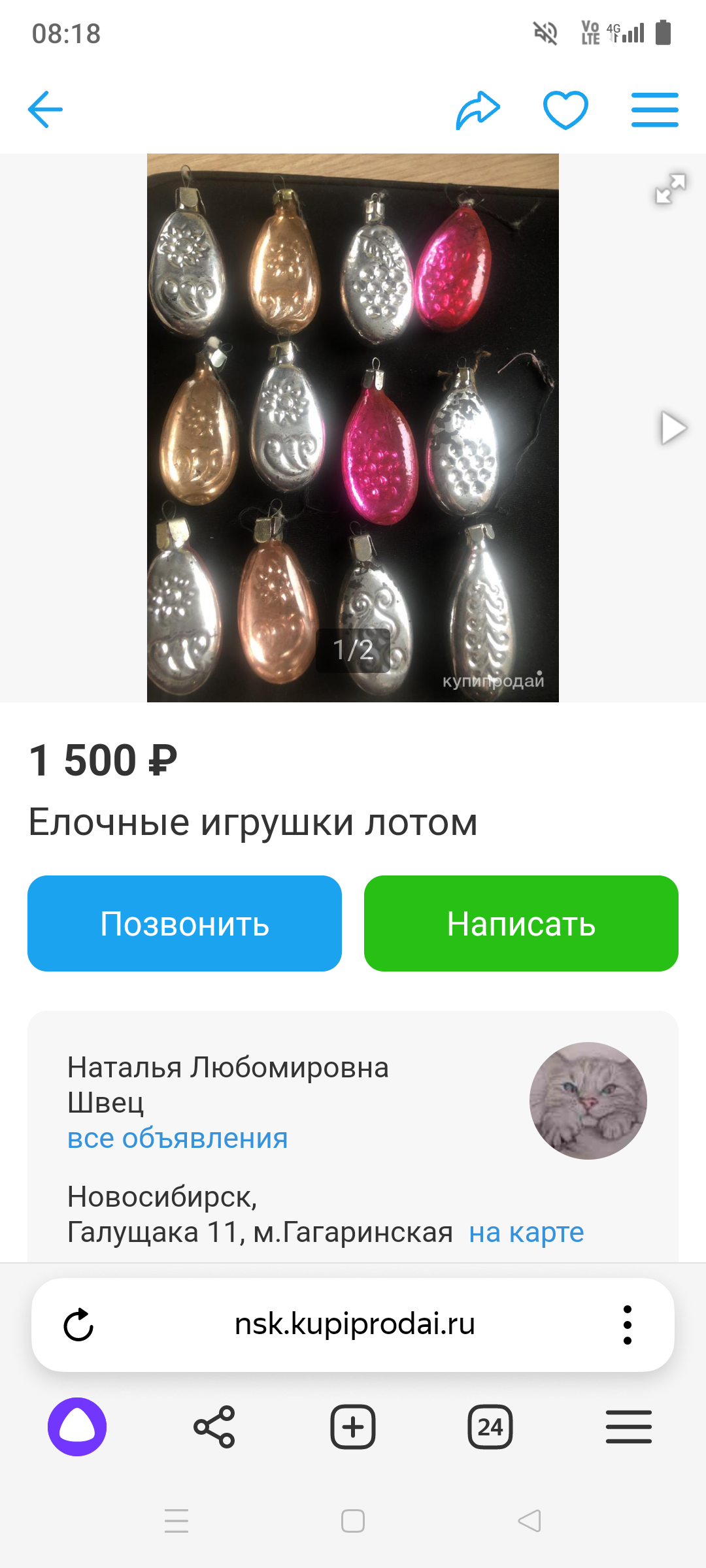
Task: Tap Позвонить to call the seller
Action: [x=184, y=924]
